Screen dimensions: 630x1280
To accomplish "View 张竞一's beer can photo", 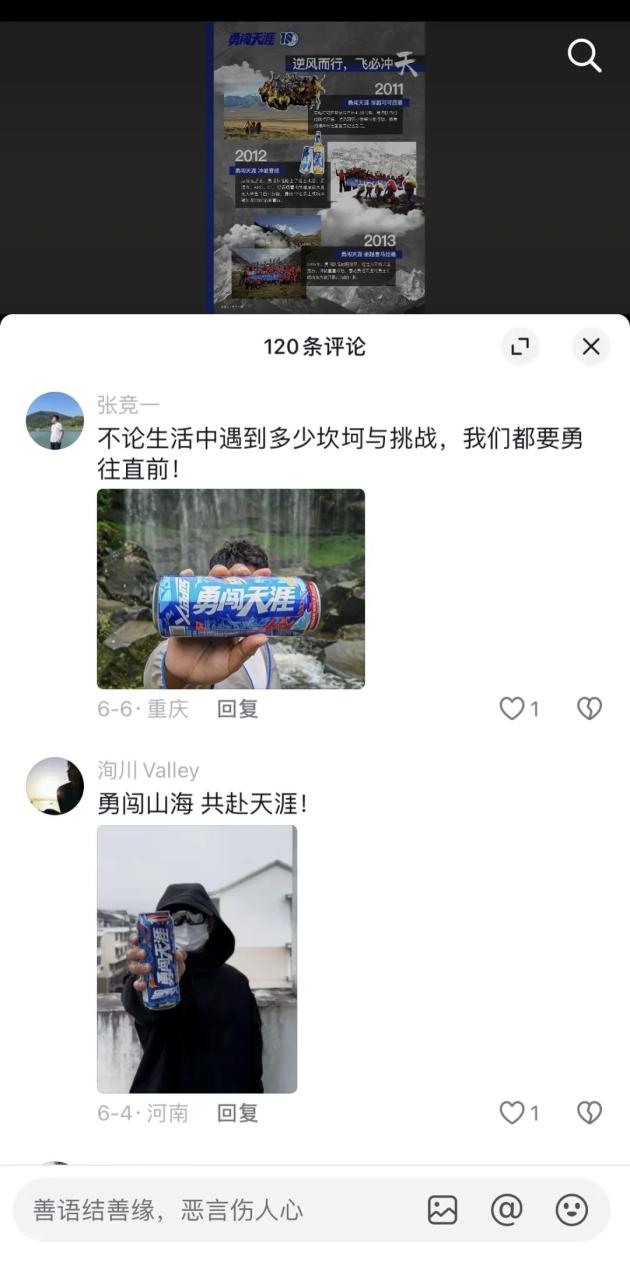I will [x=231, y=588].
